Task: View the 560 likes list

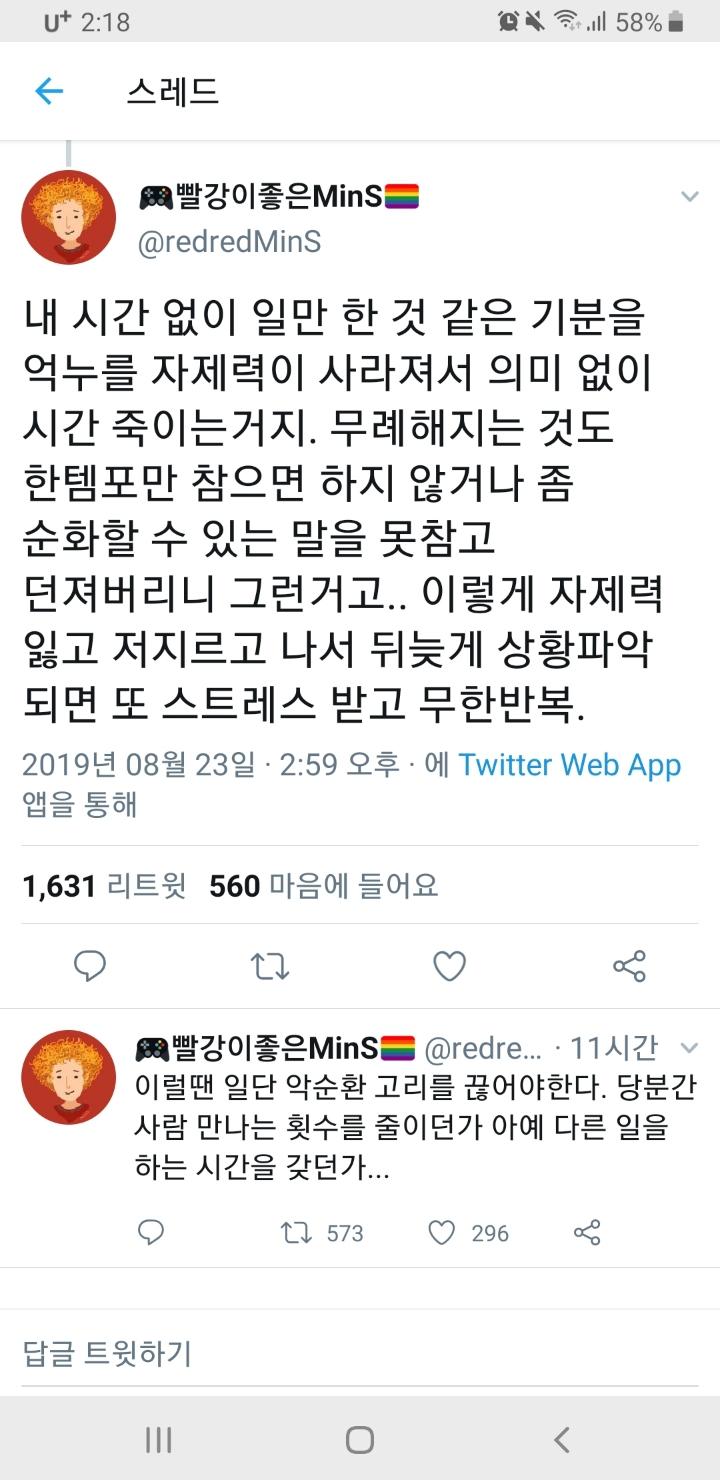Action: click(x=324, y=885)
